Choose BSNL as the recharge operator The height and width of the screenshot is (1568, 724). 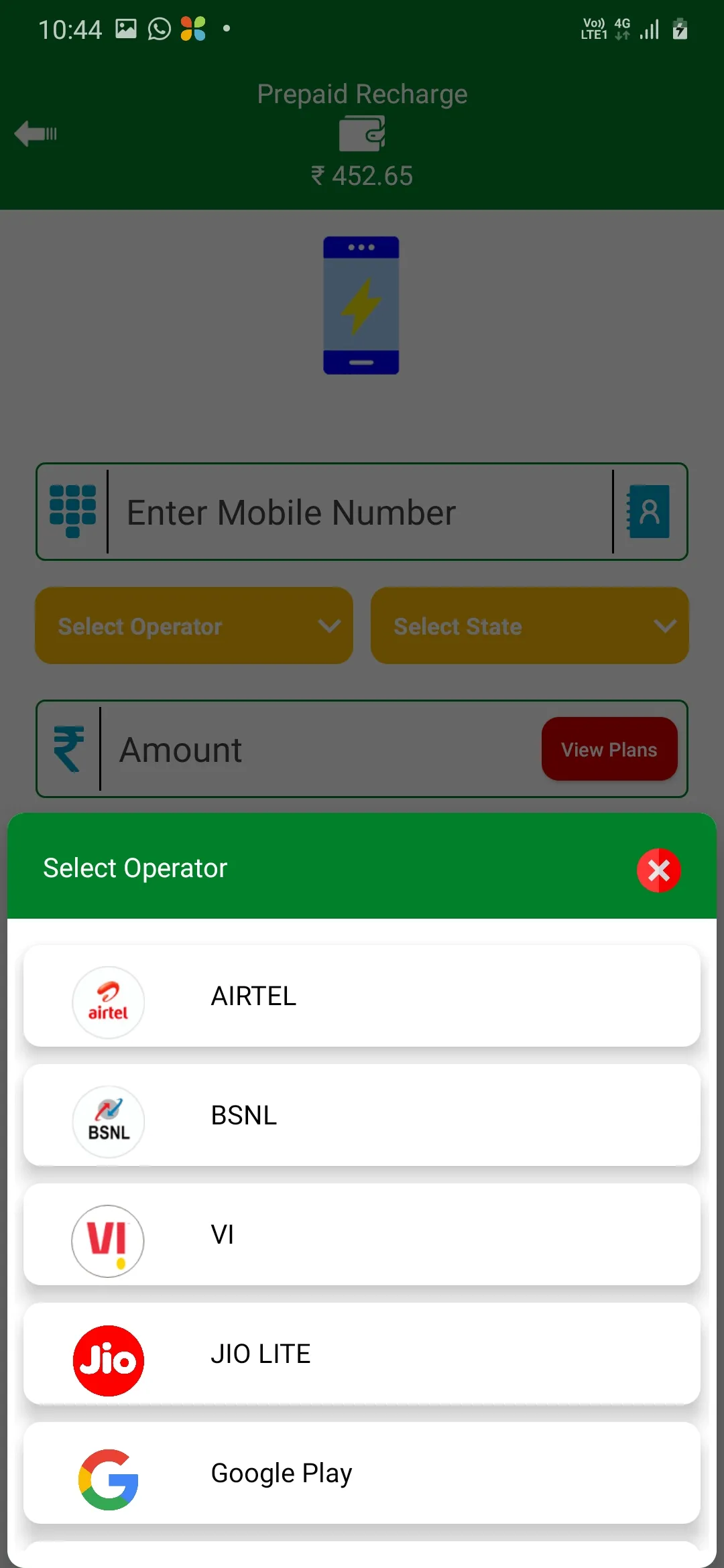pos(362,1115)
